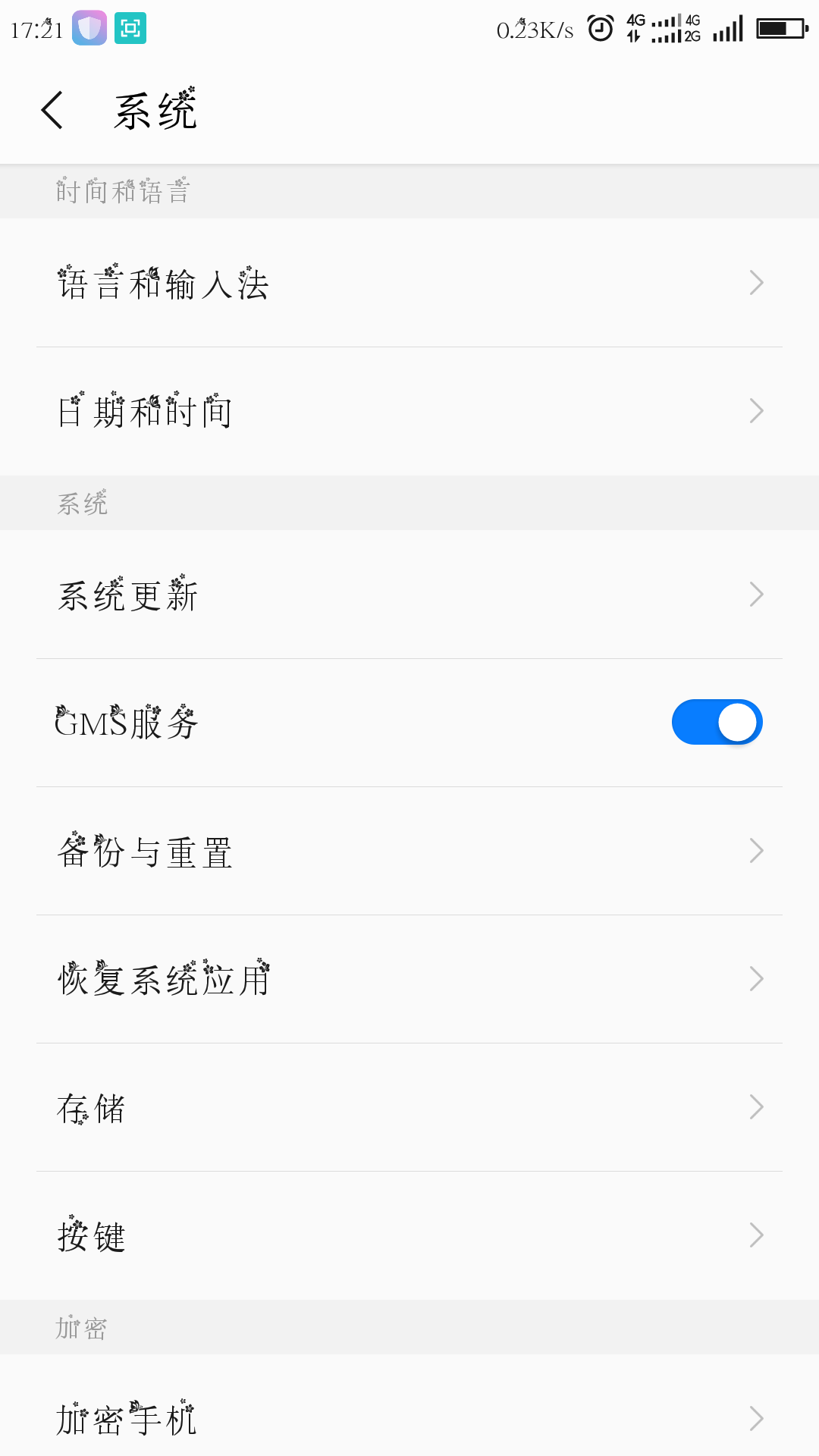819x1456 pixels.
Task: Expand 加密手机 via its chevron
Action: pyautogui.click(x=755, y=1417)
